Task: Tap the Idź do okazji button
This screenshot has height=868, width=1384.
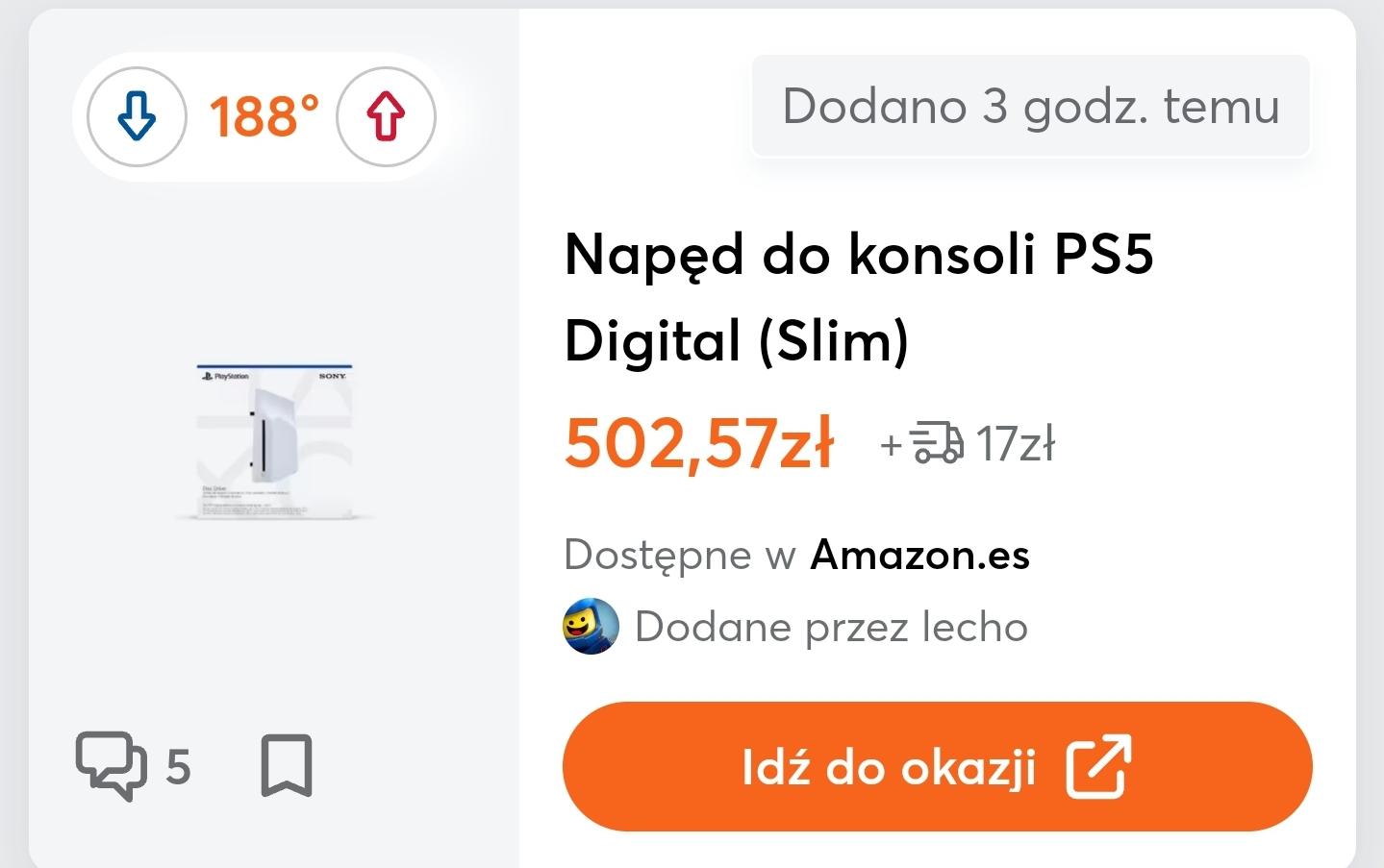Action: (x=937, y=767)
